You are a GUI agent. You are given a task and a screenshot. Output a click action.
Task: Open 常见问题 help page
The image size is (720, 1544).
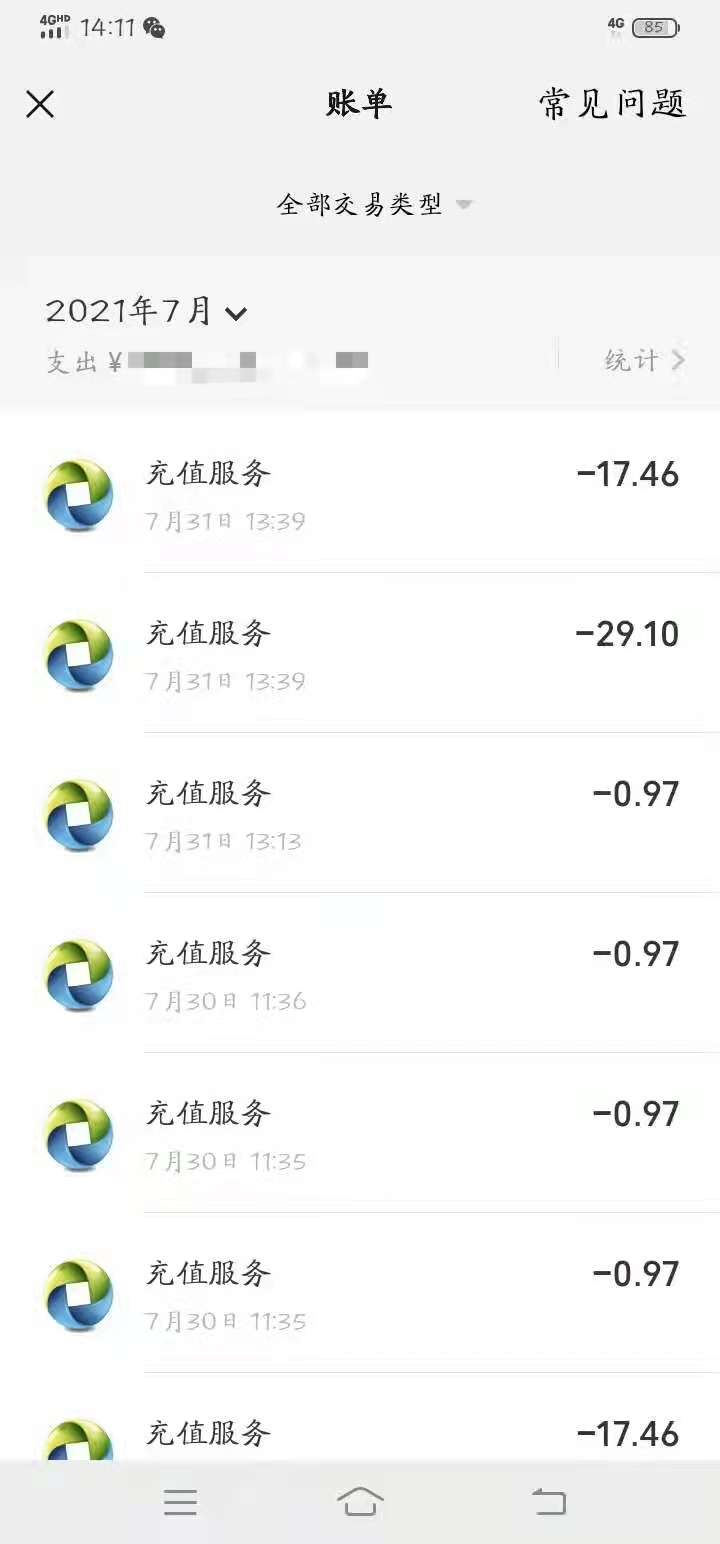612,104
